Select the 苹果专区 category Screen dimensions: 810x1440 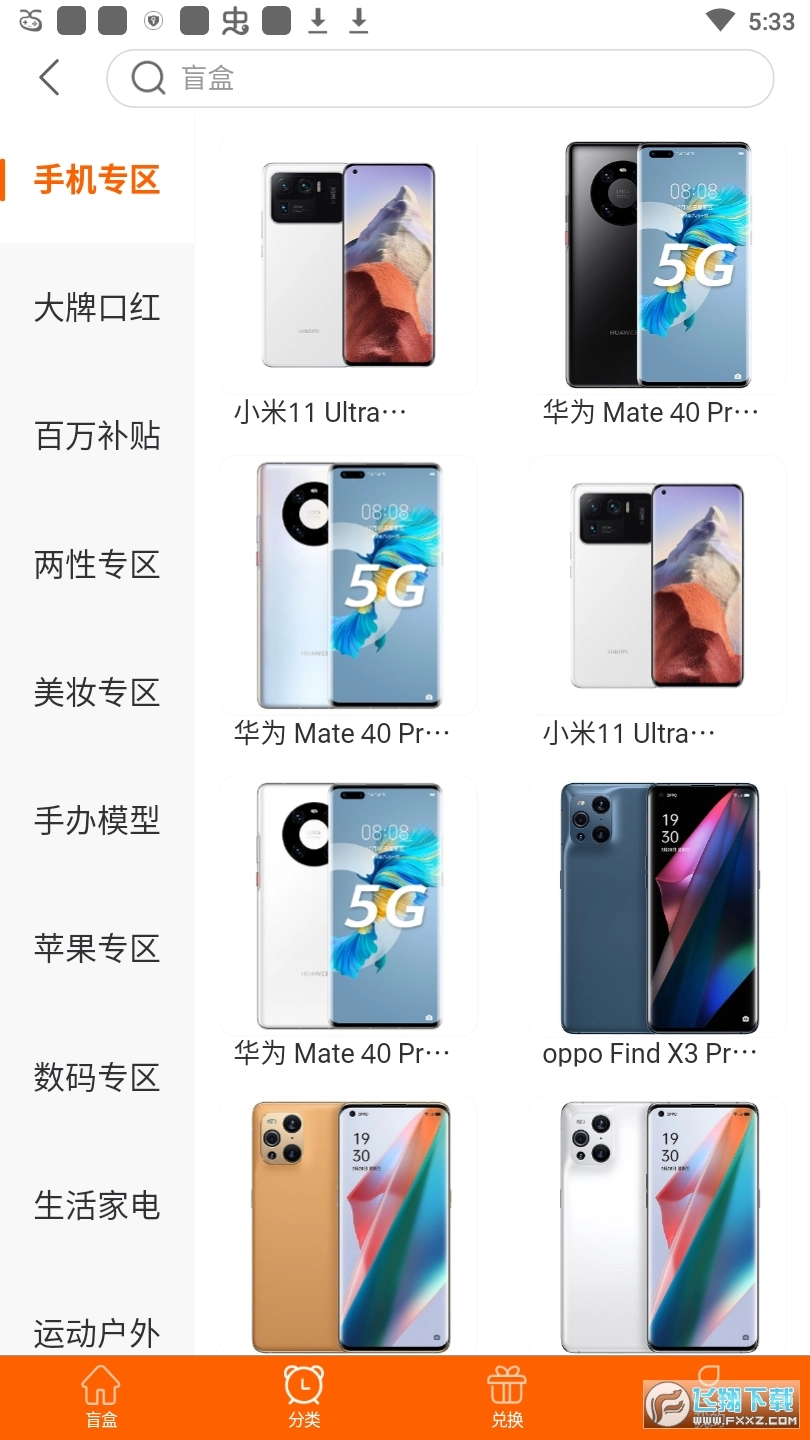[x=96, y=949]
